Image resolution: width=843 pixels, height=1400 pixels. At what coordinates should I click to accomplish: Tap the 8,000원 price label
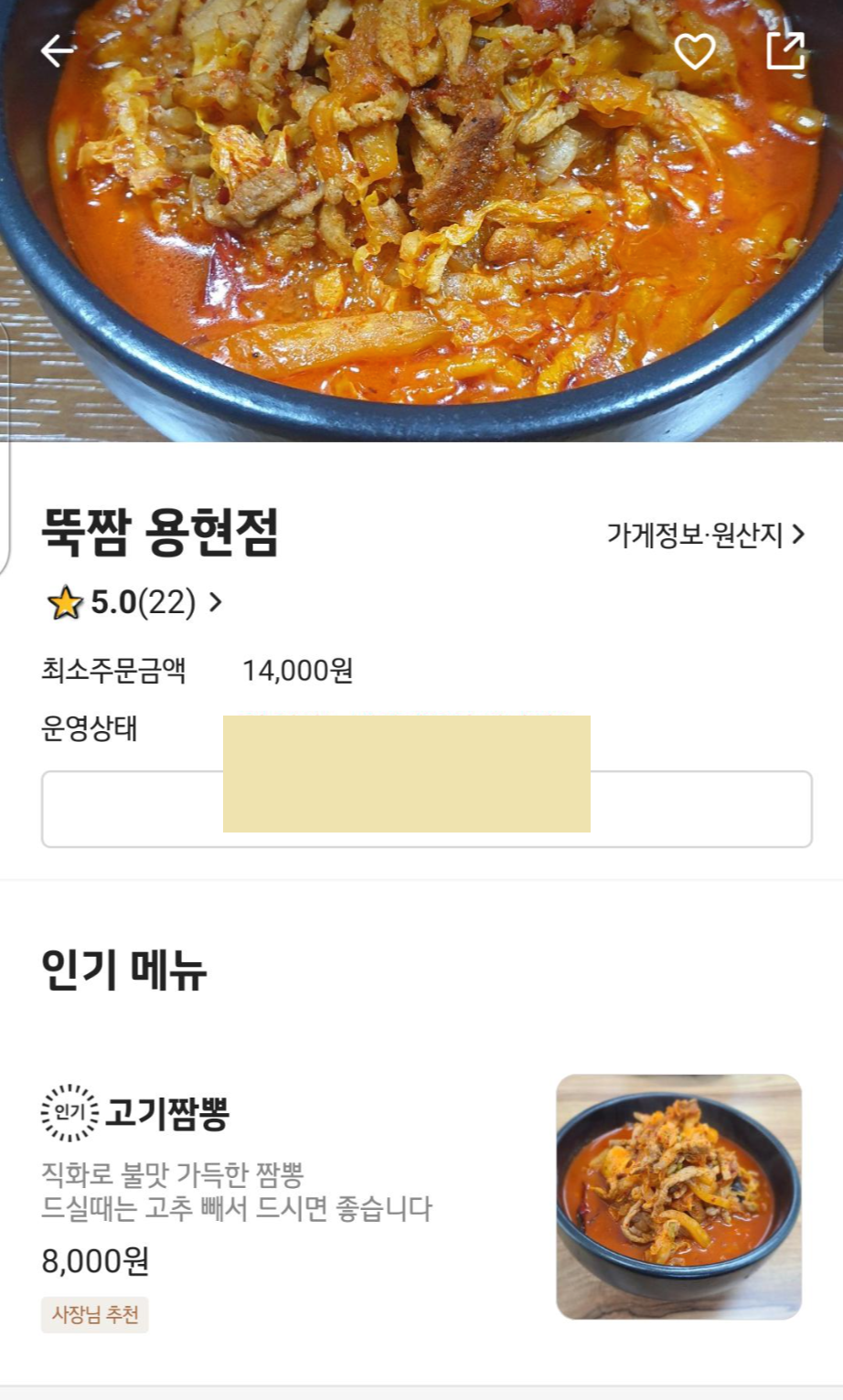point(97,1263)
